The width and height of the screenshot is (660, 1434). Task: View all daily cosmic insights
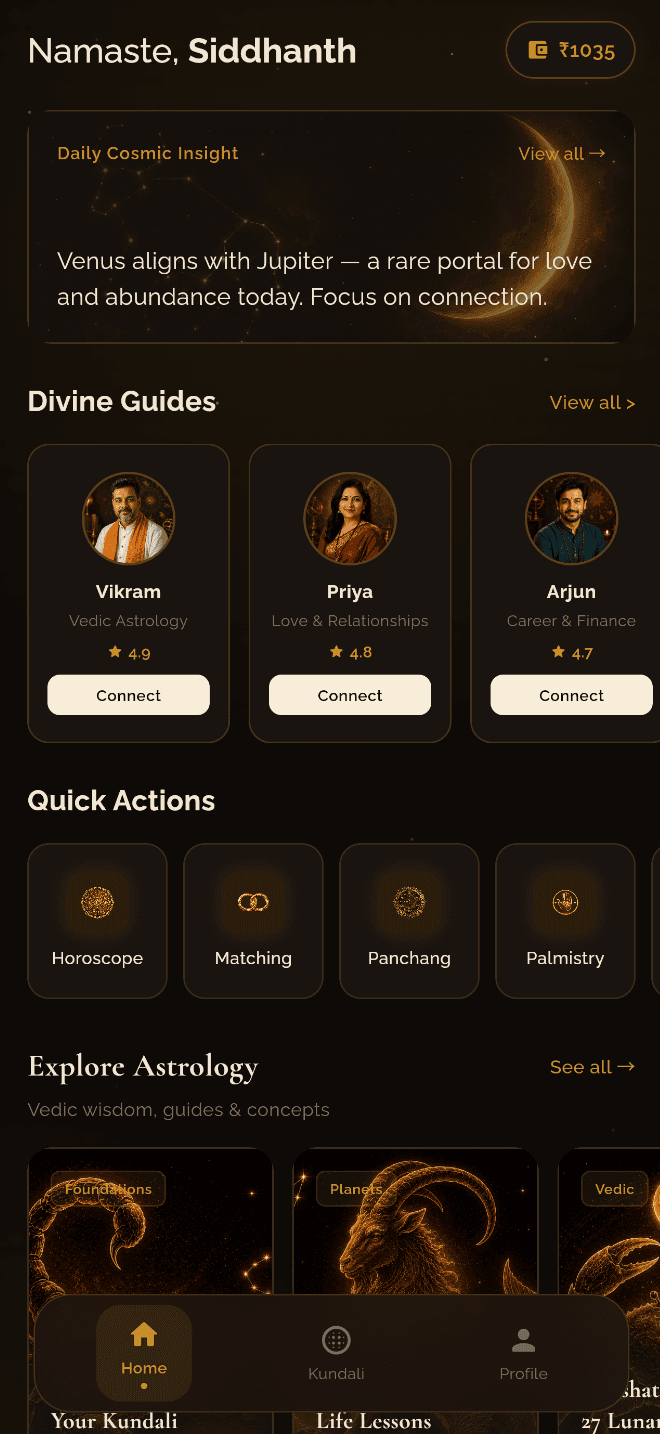tap(562, 153)
